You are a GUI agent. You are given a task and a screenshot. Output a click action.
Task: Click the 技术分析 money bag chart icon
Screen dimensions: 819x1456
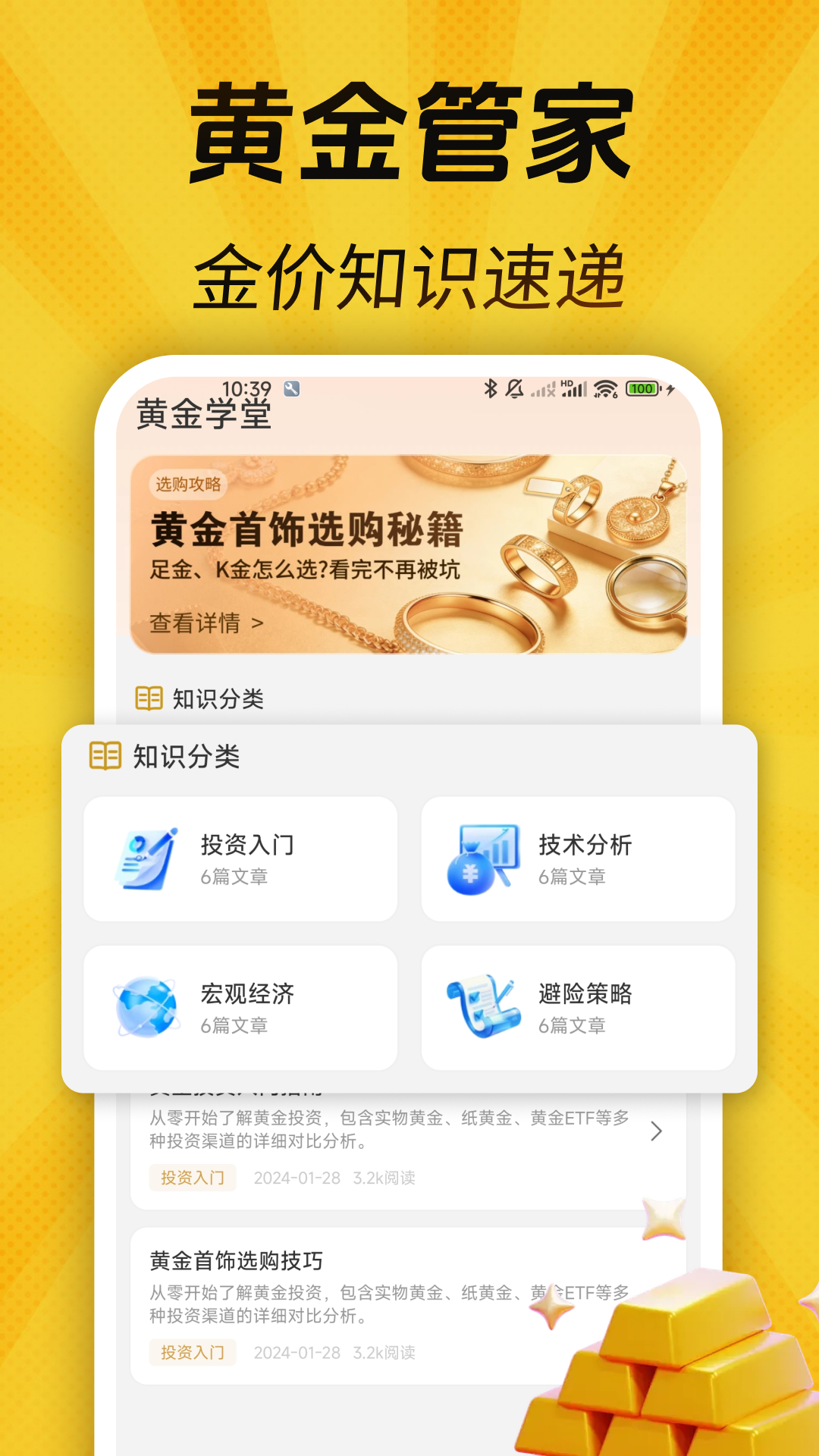point(481,859)
